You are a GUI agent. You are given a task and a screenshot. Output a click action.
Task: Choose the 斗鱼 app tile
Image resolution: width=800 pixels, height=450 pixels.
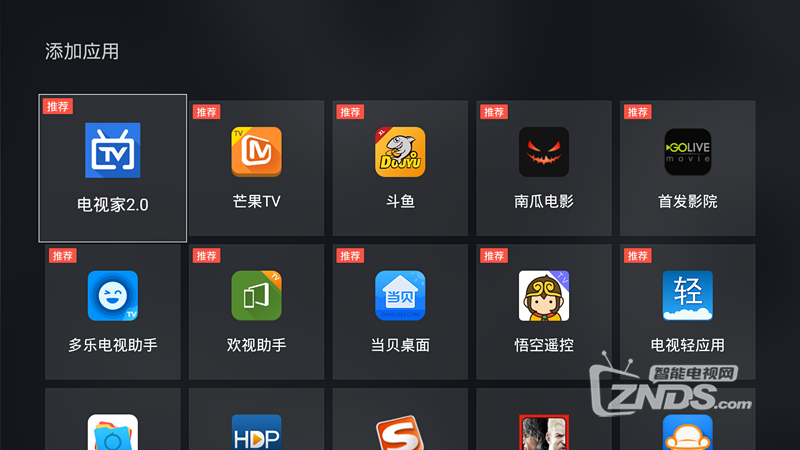pyautogui.click(x=400, y=168)
